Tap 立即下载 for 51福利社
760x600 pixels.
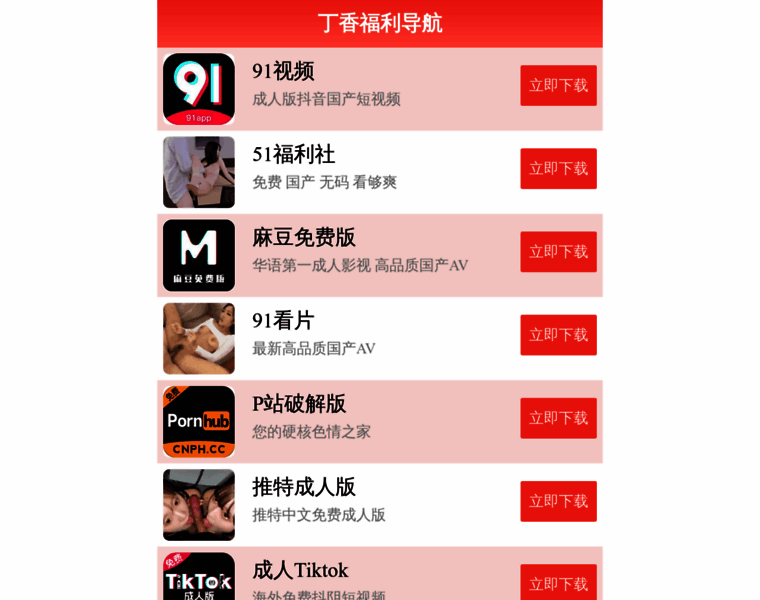click(558, 169)
